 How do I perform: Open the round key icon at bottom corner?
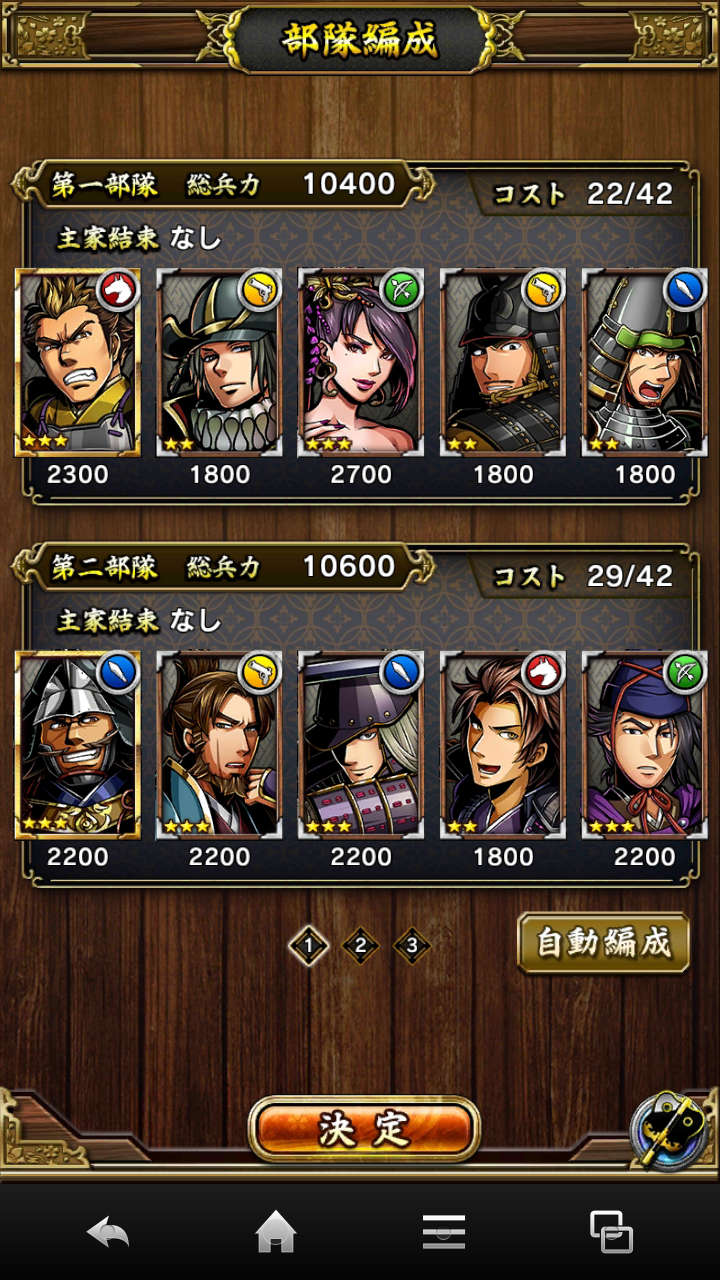pos(668,1130)
